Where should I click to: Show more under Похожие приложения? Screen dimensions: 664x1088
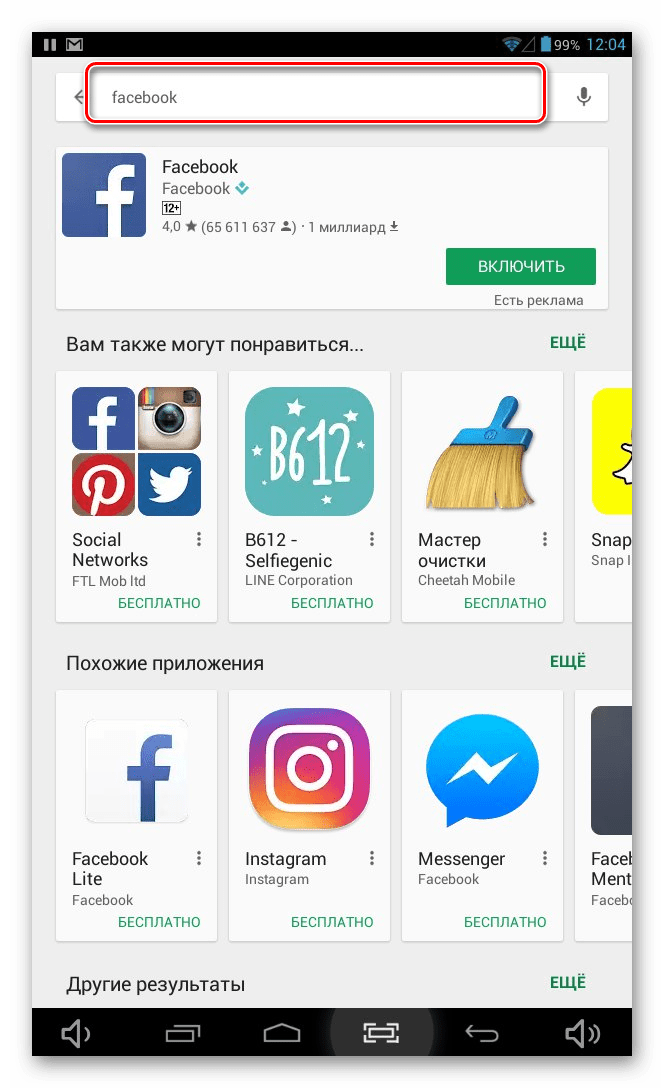(568, 662)
